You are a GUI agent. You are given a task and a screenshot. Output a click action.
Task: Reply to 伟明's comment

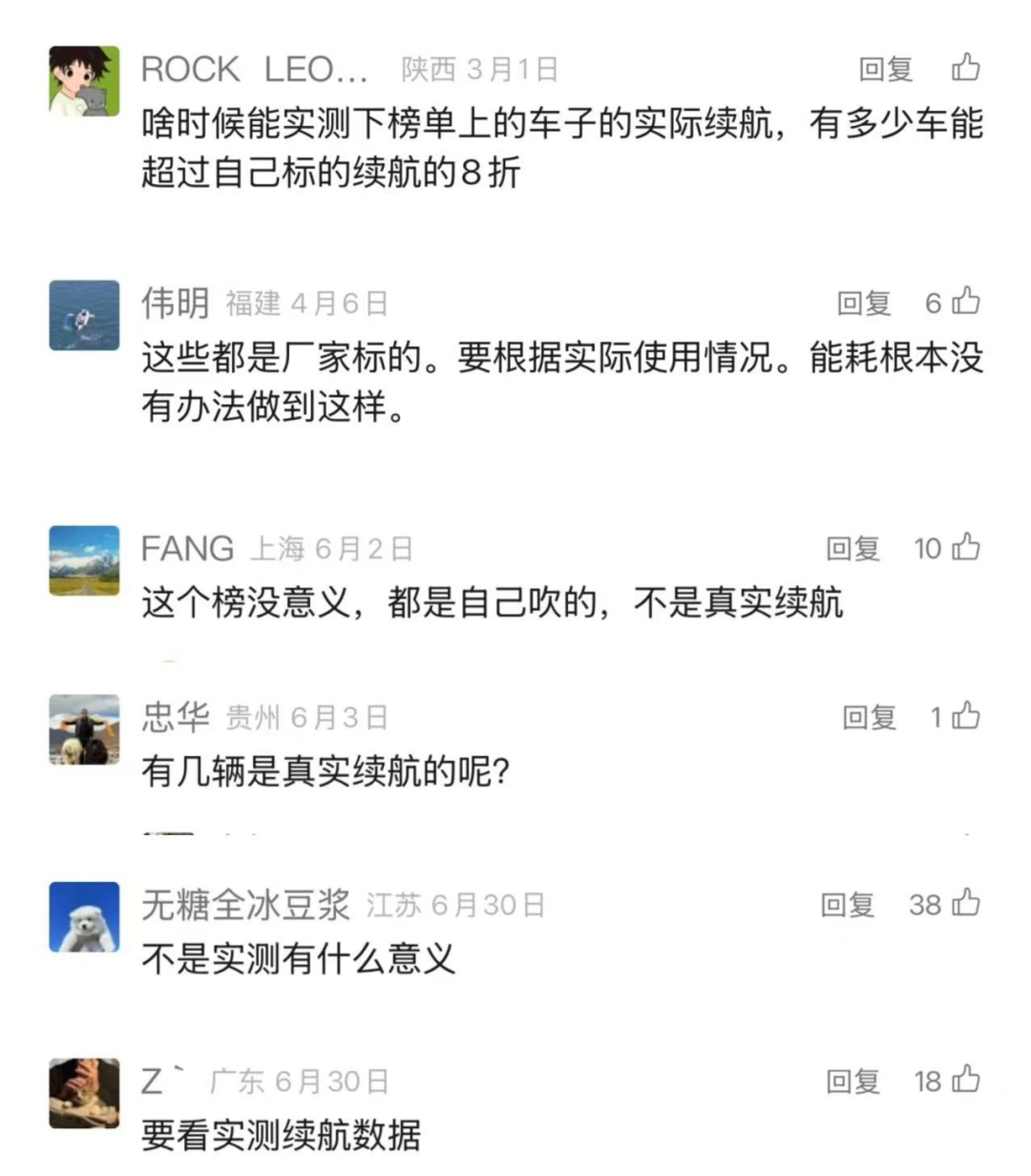pos(863,304)
